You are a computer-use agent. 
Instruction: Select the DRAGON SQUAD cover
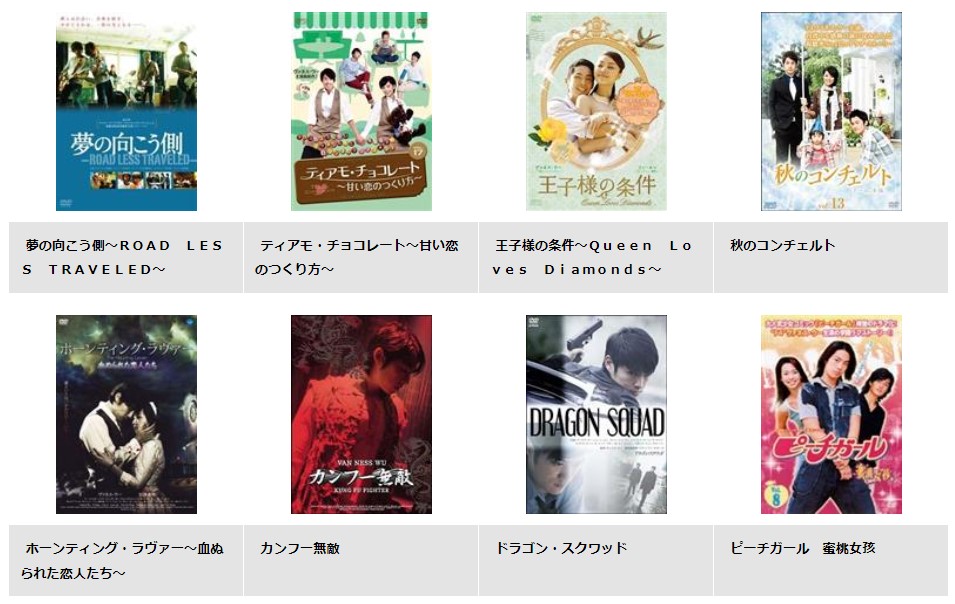pyautogui.click(x=596, y=414)
